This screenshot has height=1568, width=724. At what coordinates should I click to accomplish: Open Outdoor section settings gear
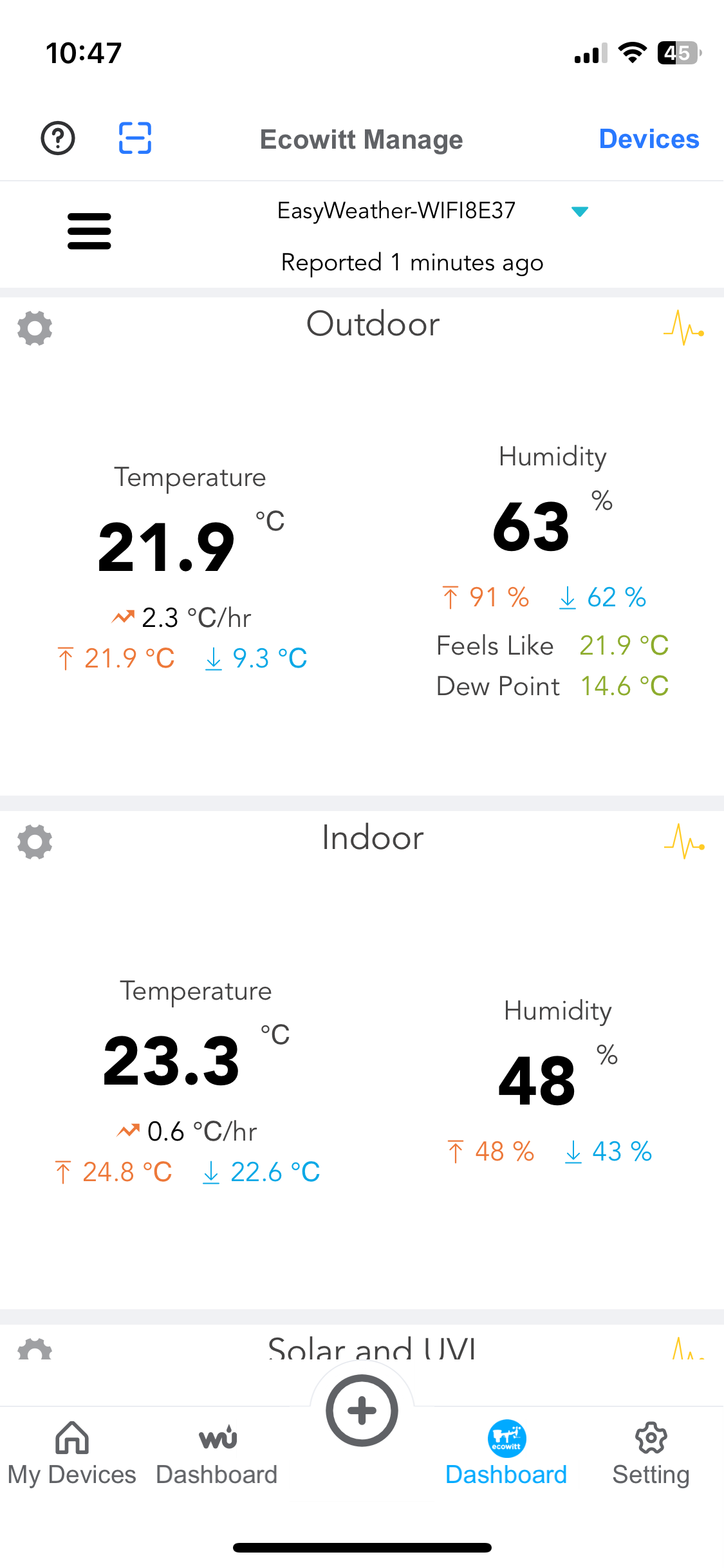35,328
